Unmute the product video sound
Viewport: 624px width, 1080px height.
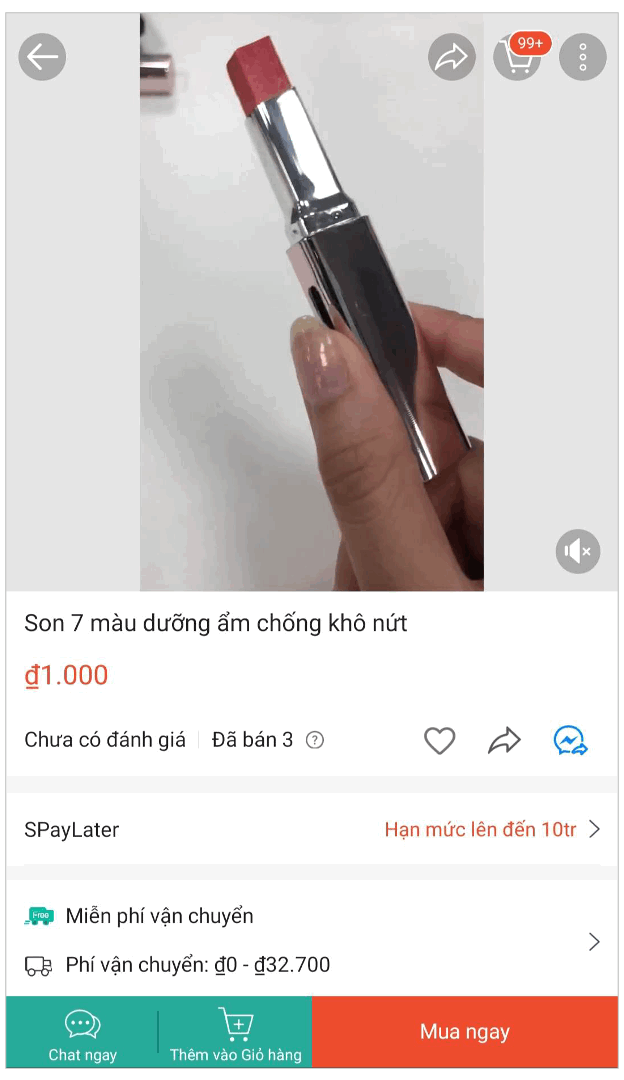578,551
